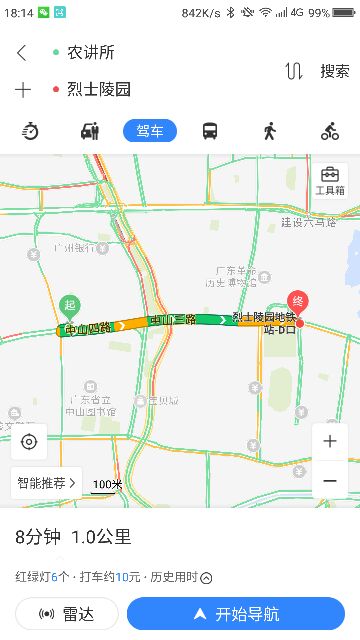Add a waypoint with the plus icon
This screenshot has height=640, width=360.
point(23,90)
